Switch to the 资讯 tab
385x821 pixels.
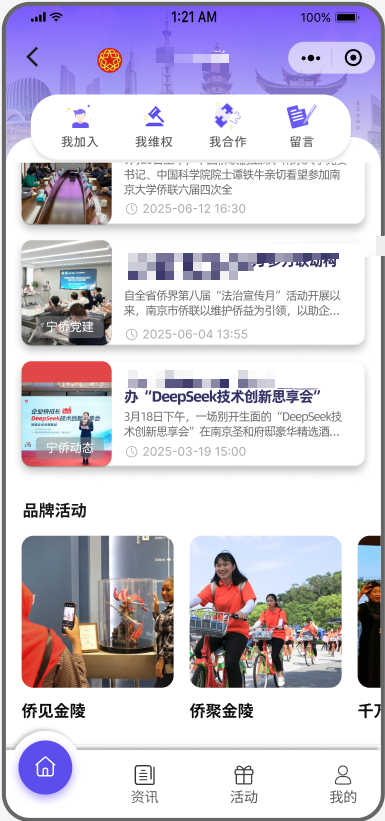[x=144, y=784]
